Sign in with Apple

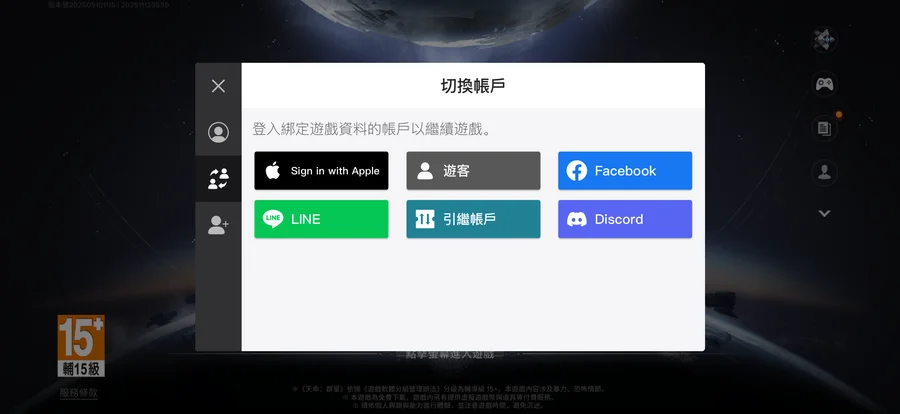(321, 171)
